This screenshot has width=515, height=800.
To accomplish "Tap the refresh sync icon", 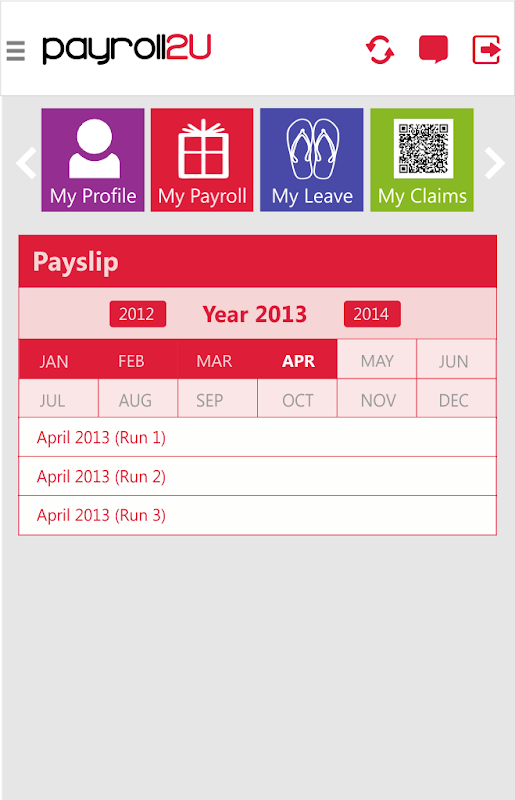I will pos(380,49).
